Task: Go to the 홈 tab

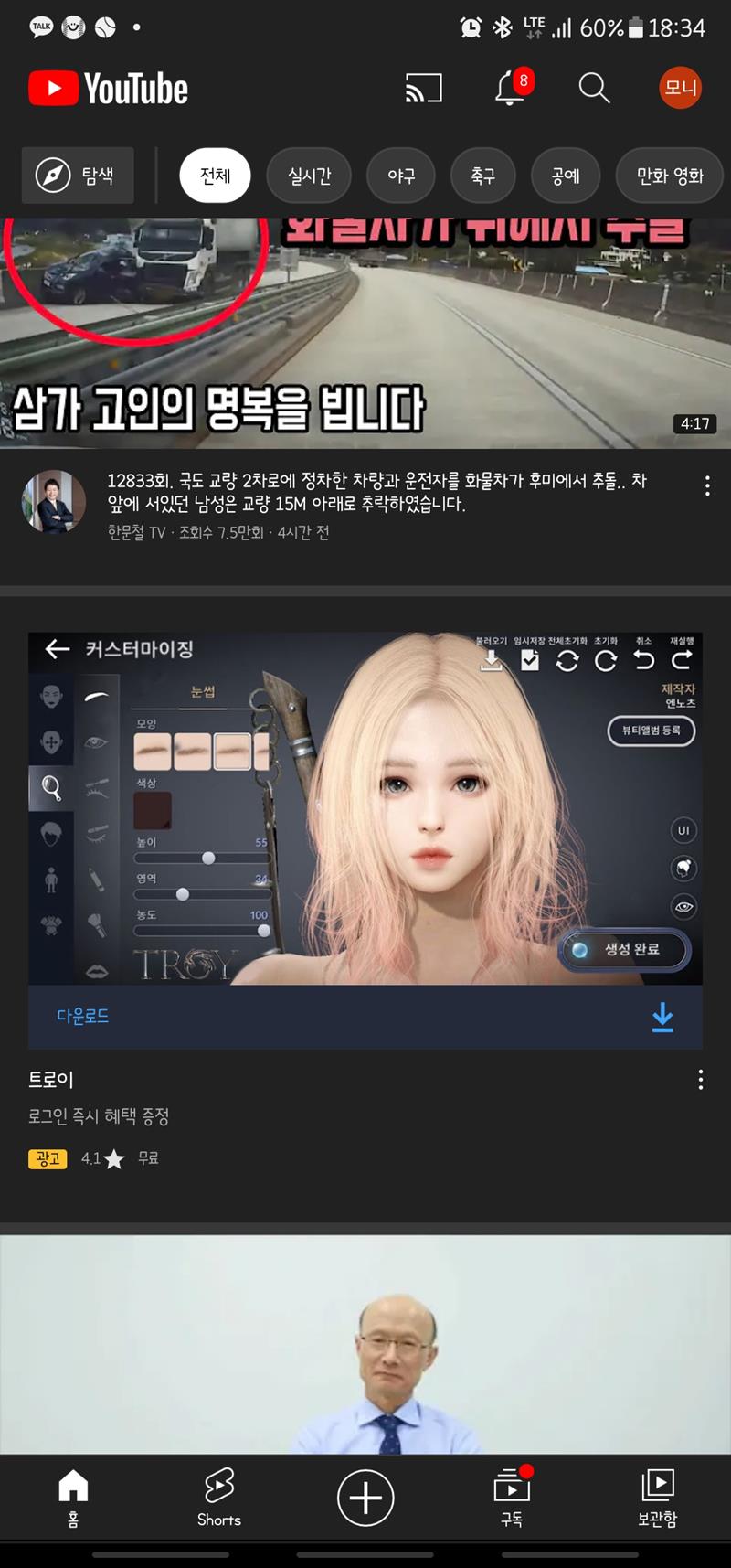Action: coord(73,1499)
